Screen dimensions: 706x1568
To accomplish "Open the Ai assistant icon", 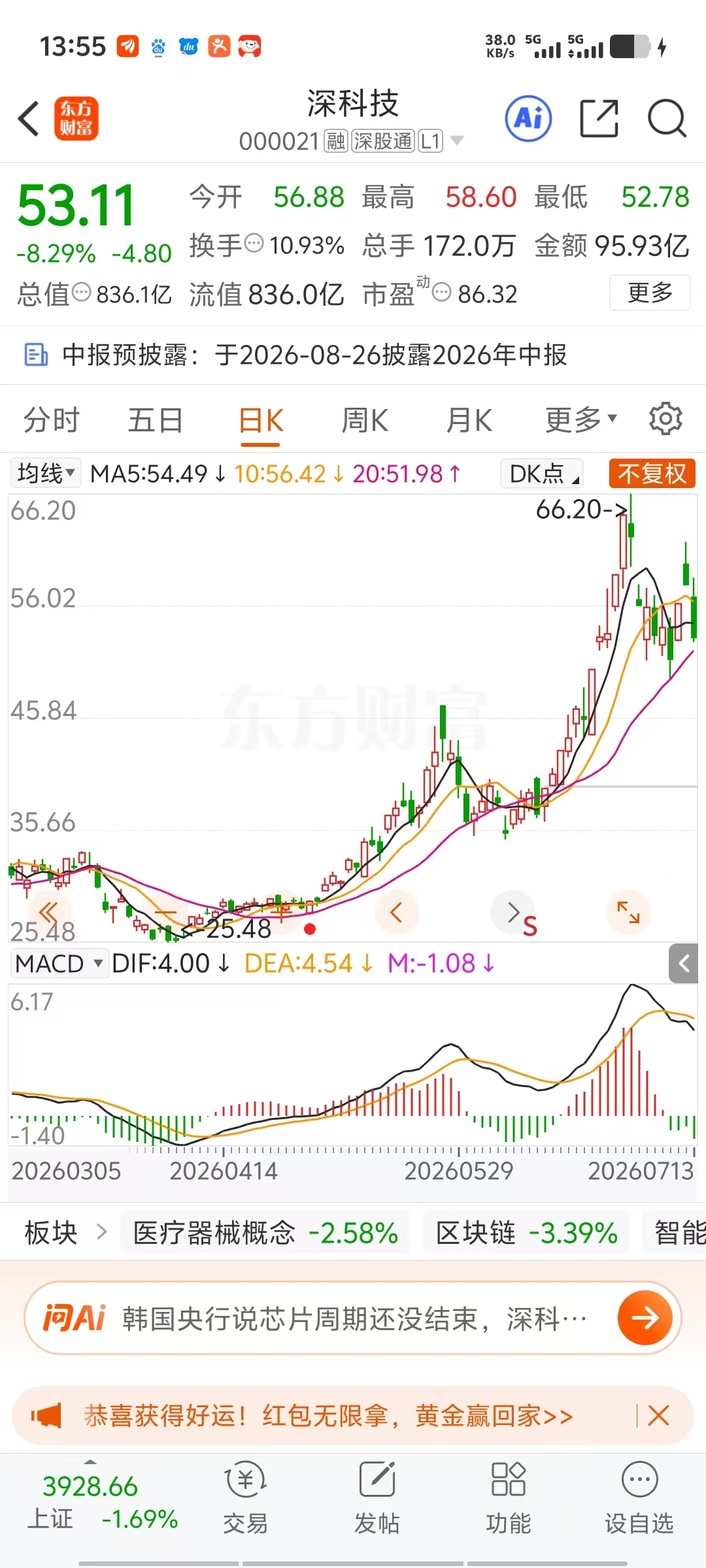I will point(528,119).
